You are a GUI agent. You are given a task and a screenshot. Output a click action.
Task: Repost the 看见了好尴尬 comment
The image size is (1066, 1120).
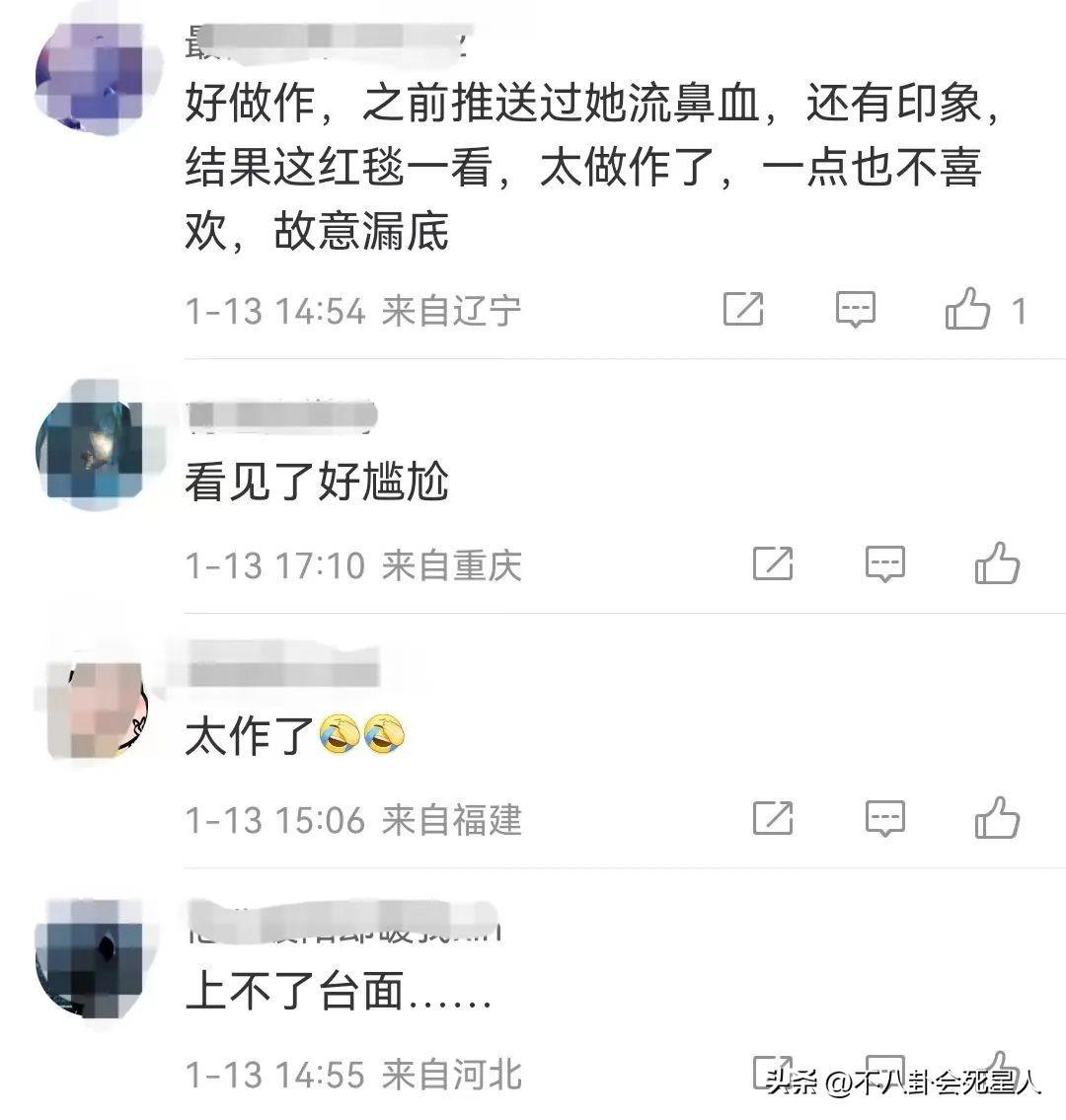(x=773, y=564)
